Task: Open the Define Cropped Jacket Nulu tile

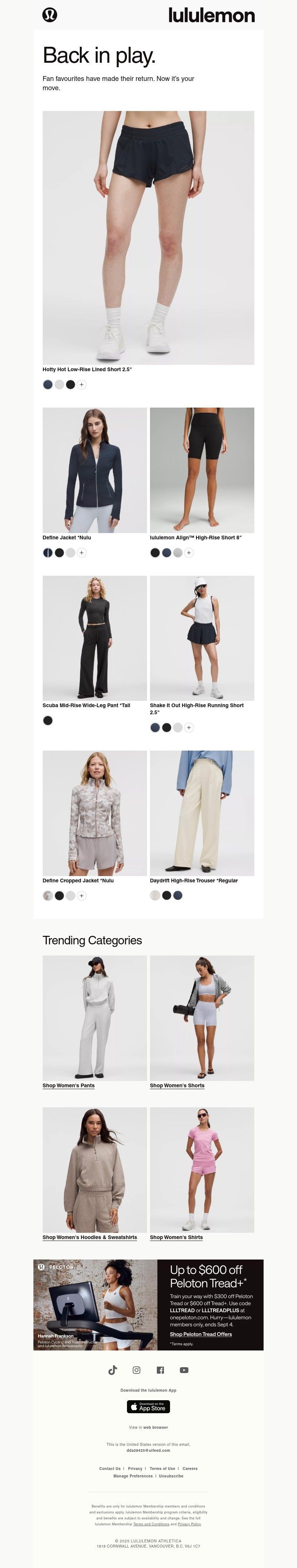Action: pos(94,813)
